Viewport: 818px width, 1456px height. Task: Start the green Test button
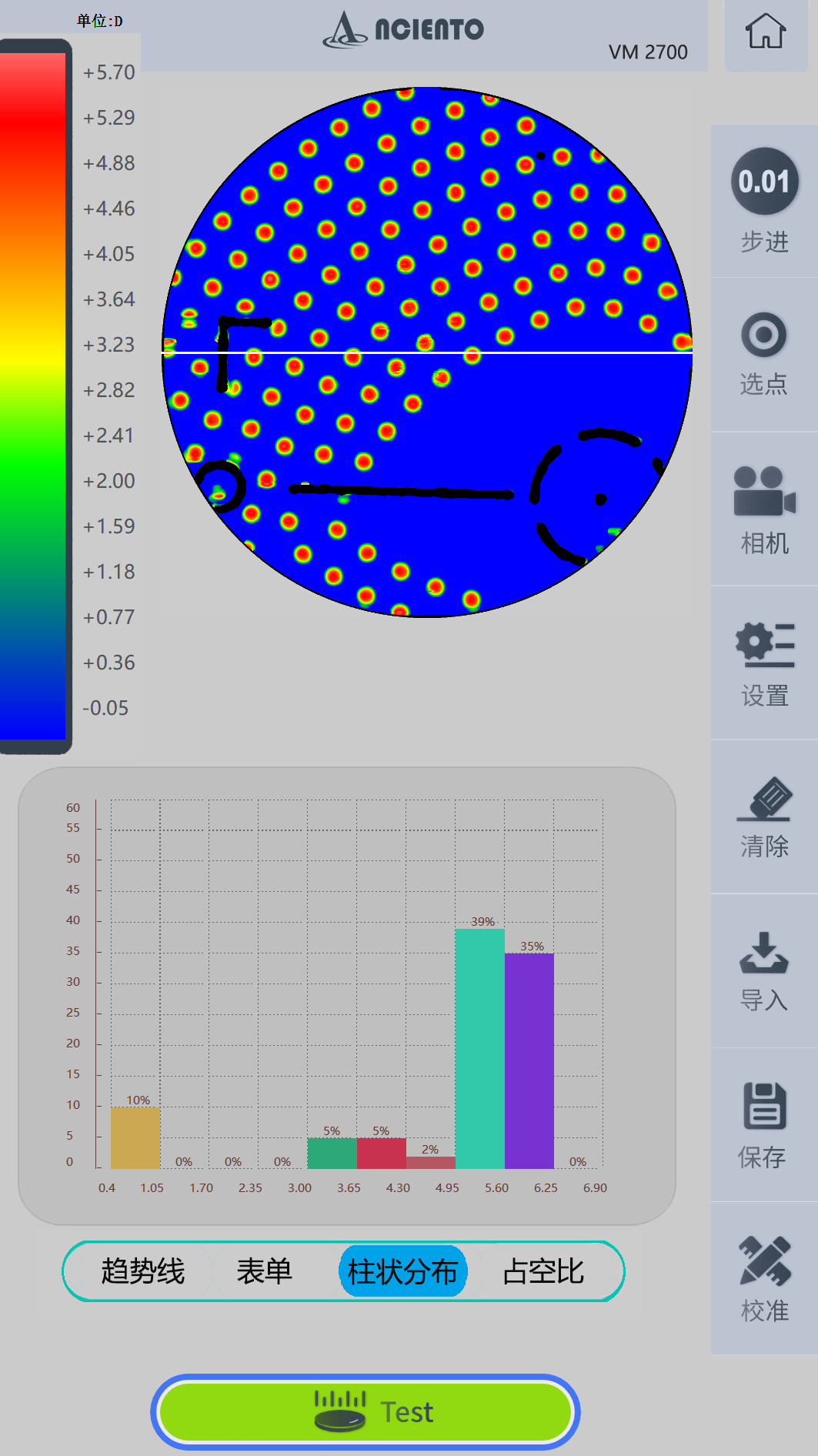(x=366, y=1412)
